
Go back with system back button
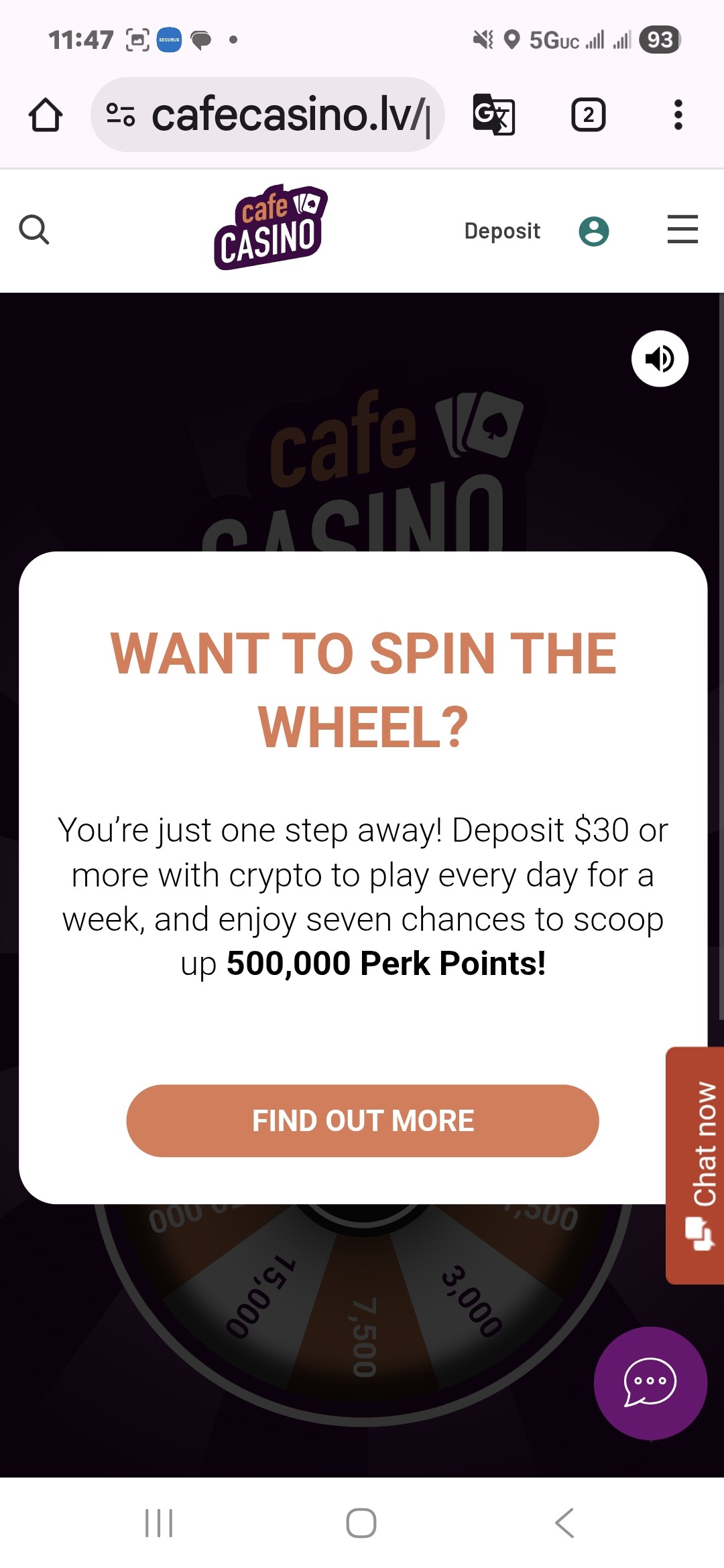pos(564,1523)
